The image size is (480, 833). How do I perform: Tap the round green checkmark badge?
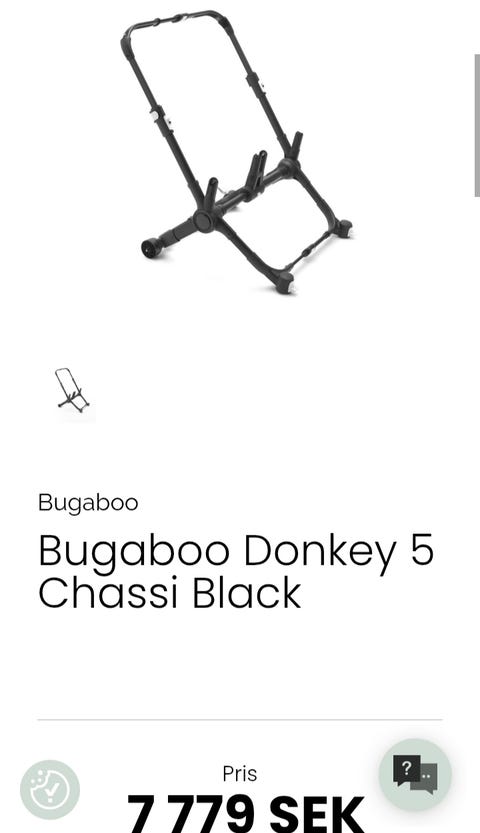click(50, 789)
